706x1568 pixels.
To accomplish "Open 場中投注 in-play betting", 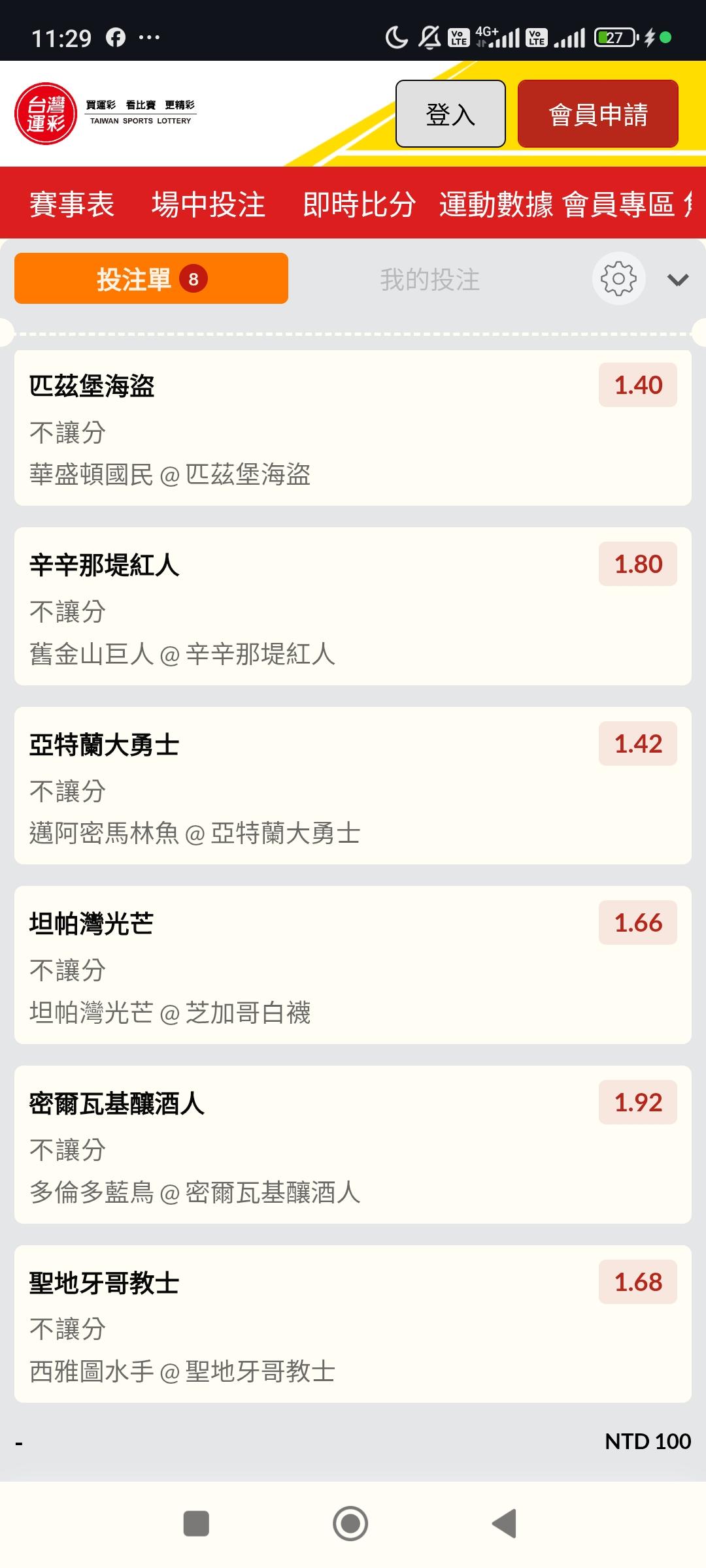I will tap(209, 204).
